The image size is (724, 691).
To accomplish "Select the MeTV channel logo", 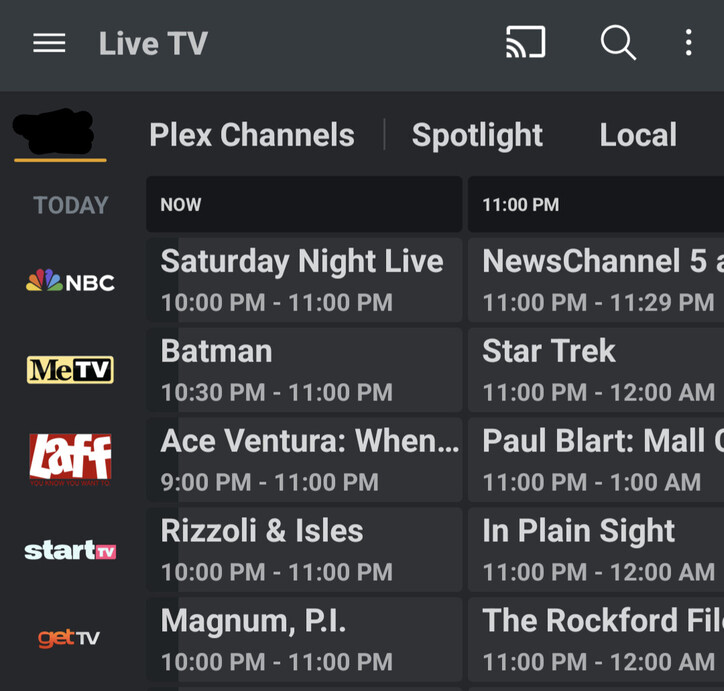I will [x=70, y=370].
